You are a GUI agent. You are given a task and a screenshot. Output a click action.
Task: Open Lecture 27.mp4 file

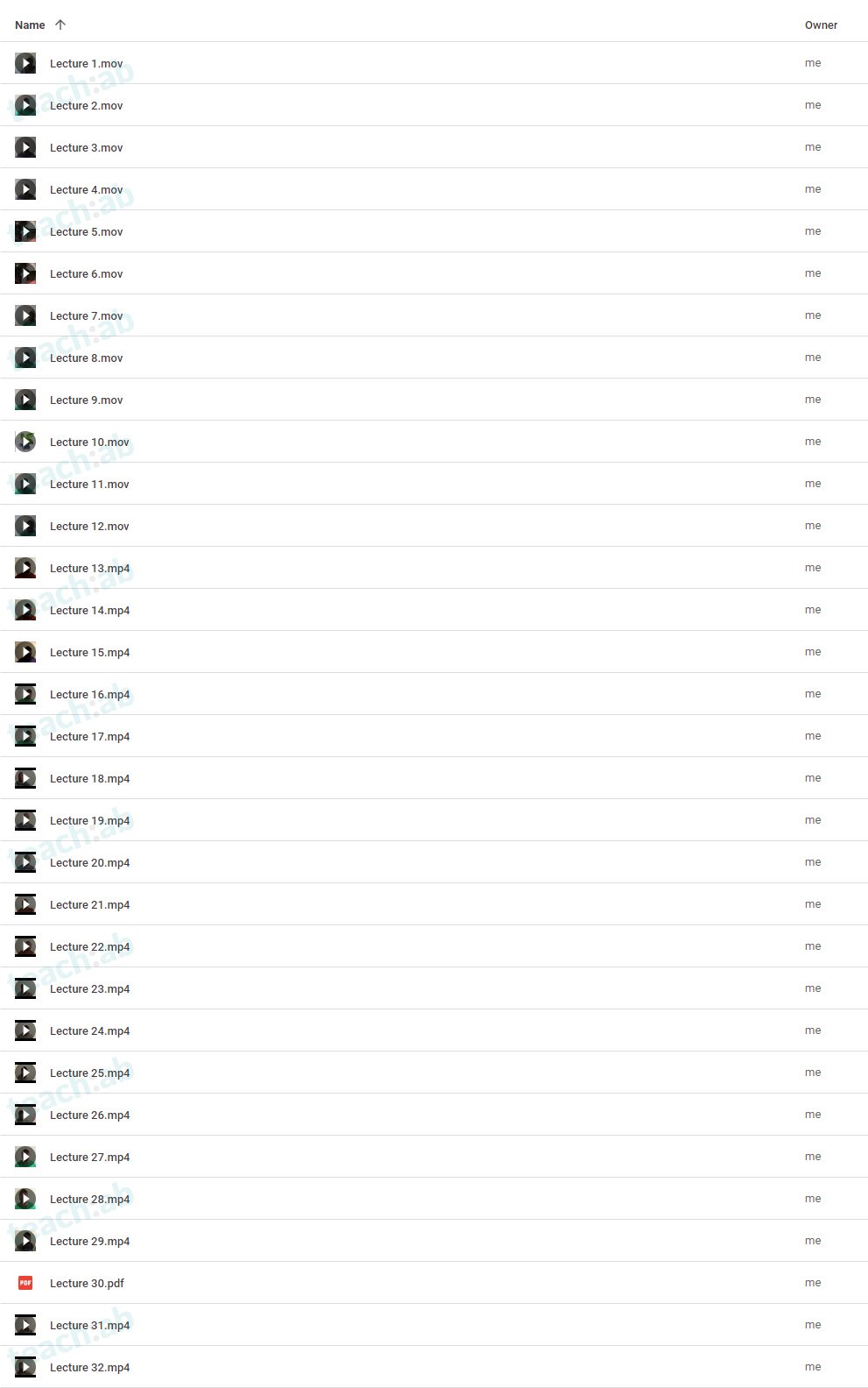(x=89, y=1158)
